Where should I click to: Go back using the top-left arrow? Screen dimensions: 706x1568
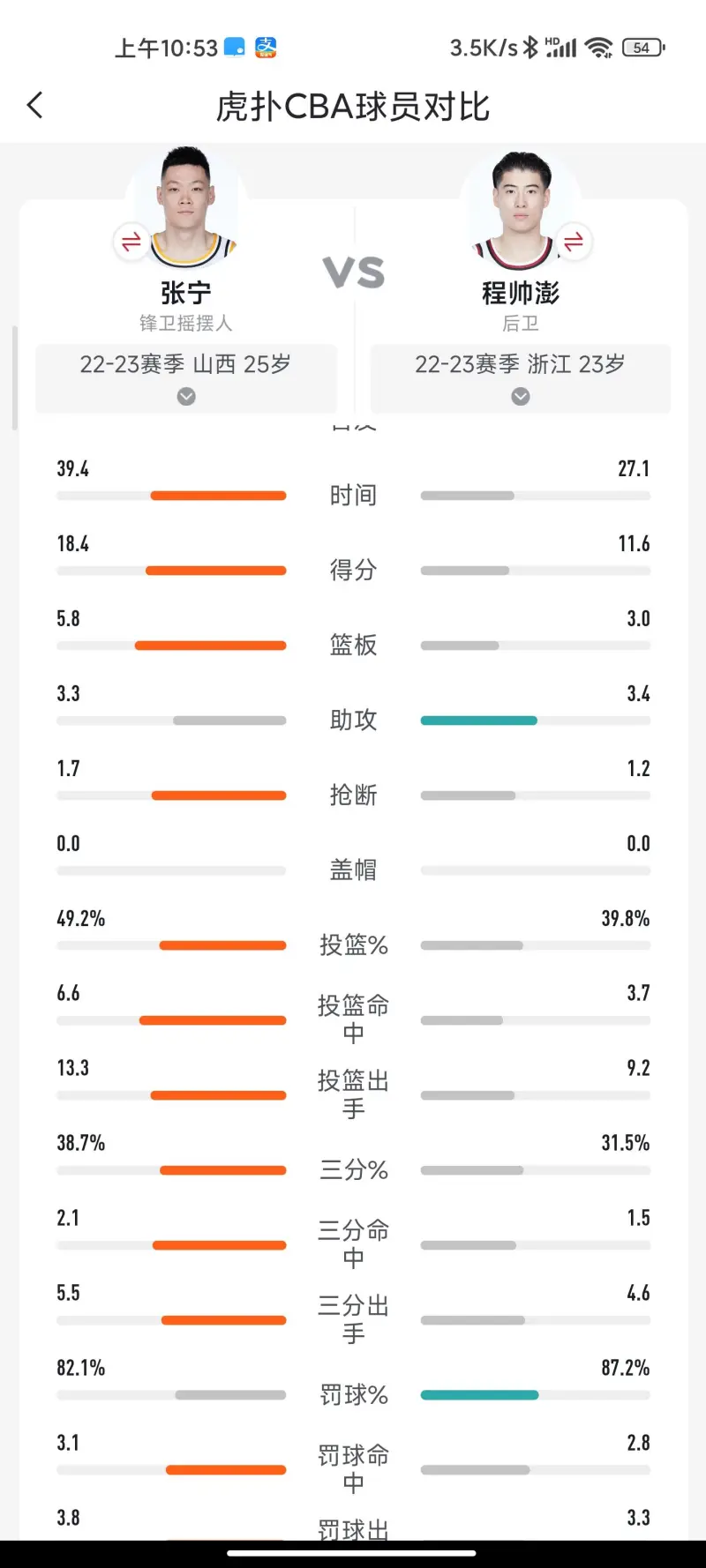[35, 106]
